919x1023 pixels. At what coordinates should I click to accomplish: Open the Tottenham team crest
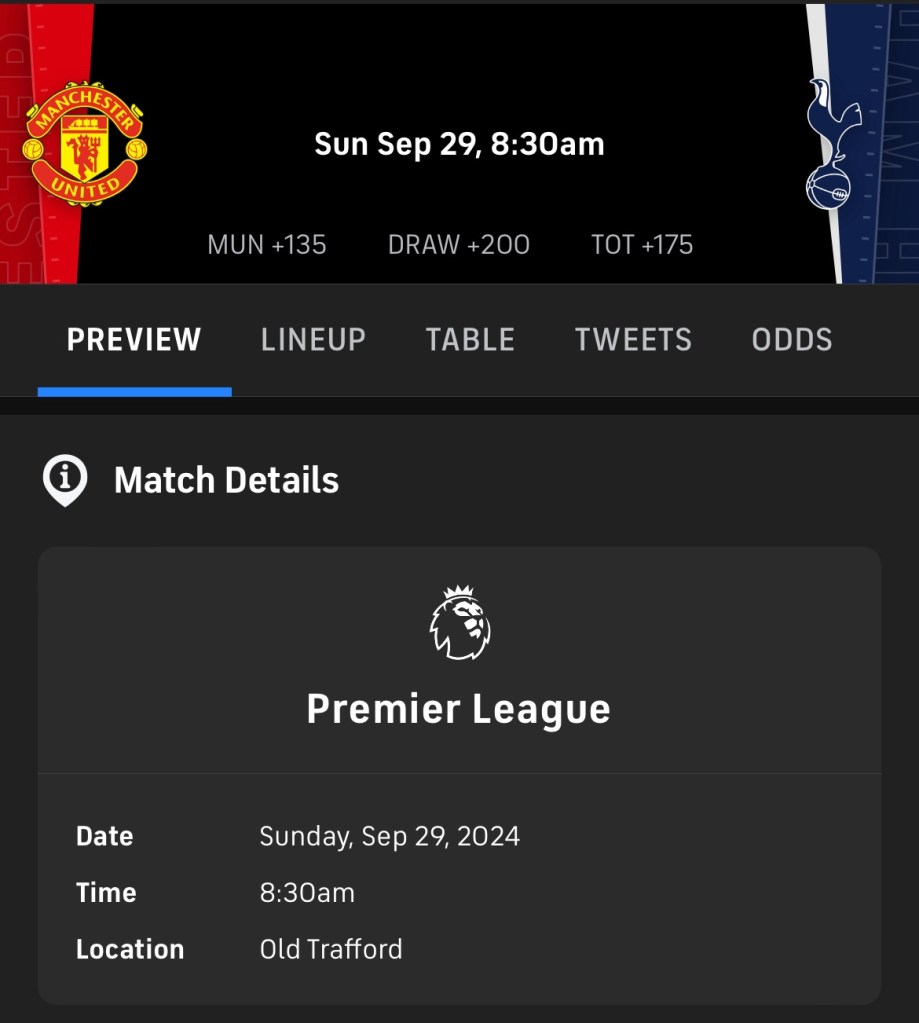[833, 143]
